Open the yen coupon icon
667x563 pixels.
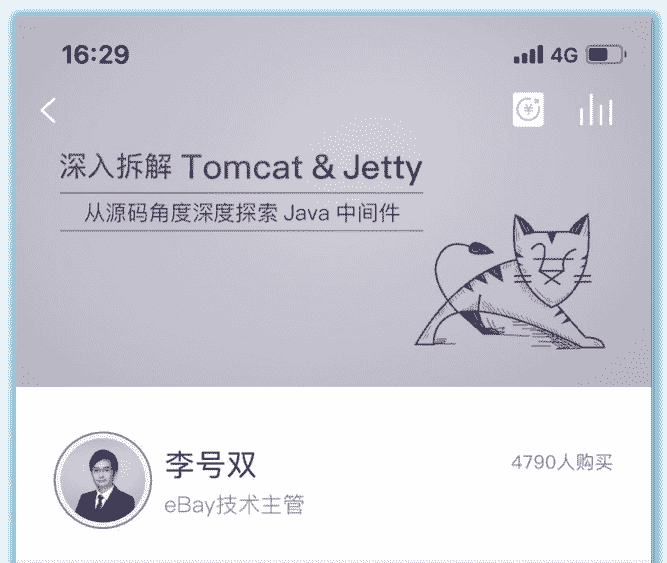[528, 110]
